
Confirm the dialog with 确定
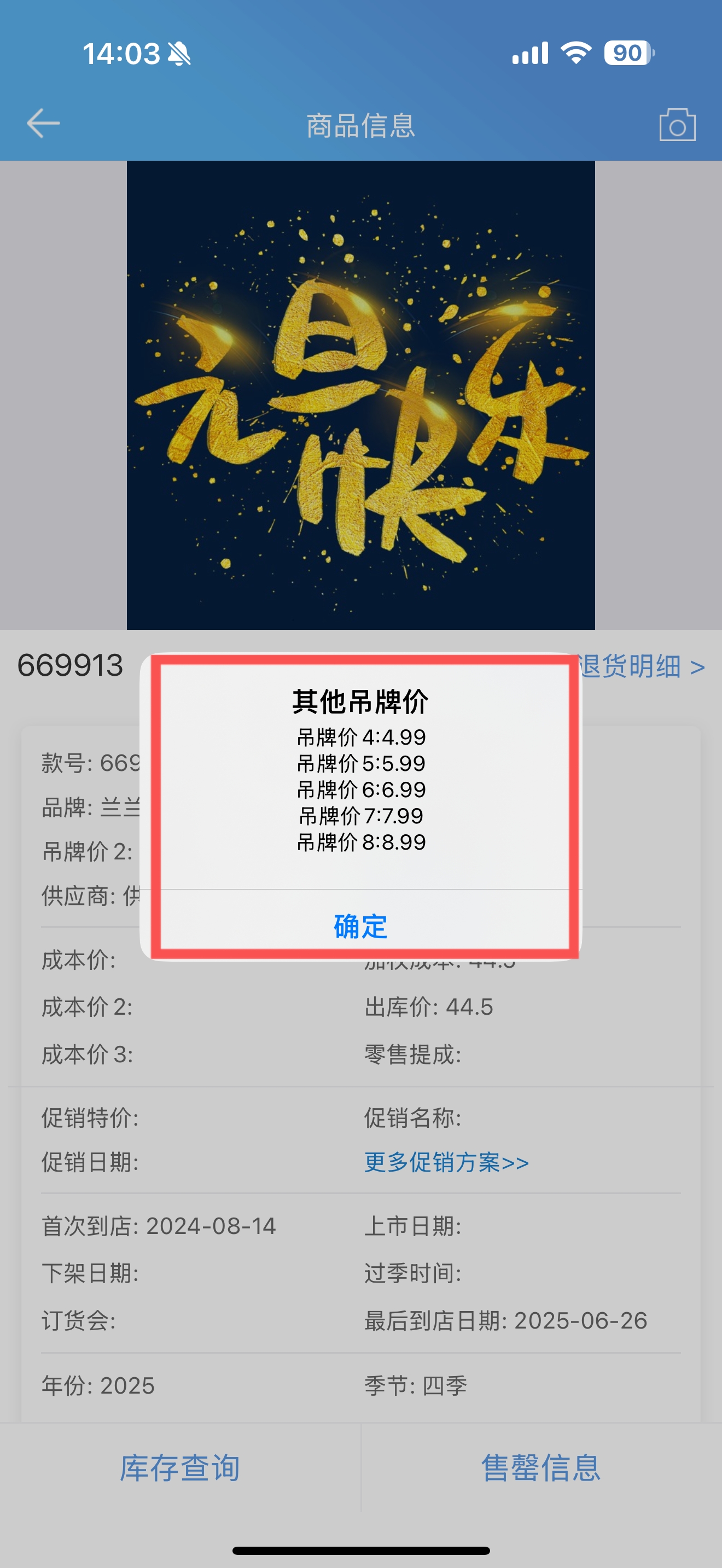coord(360,926)
